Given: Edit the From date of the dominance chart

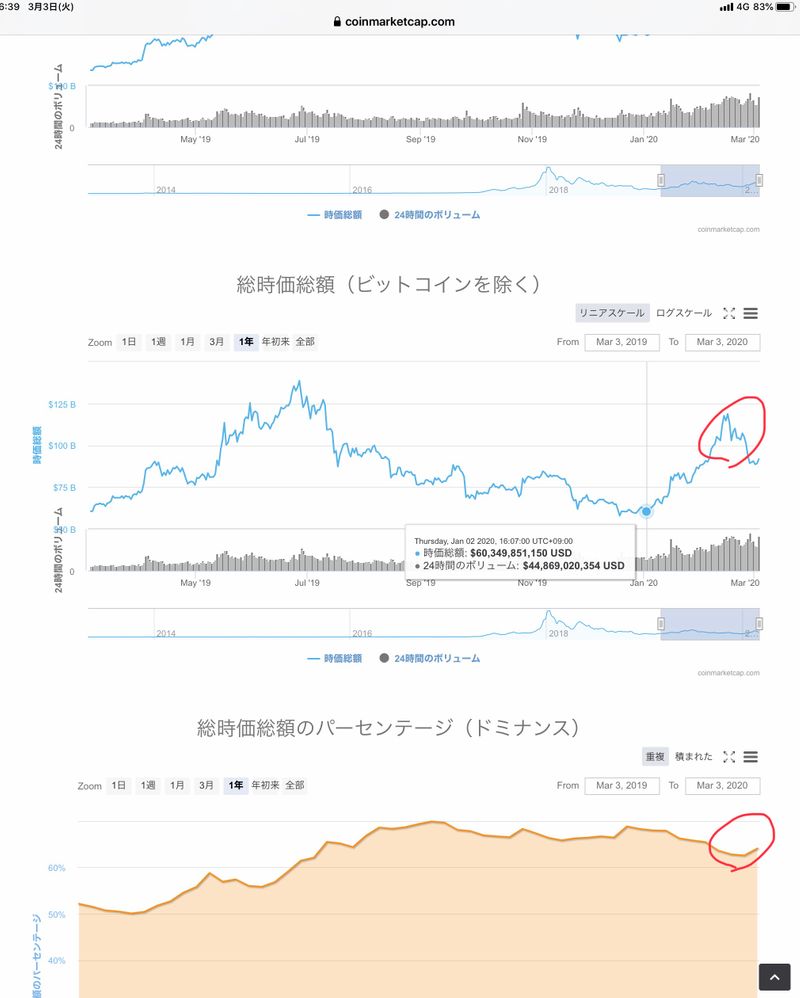Looking at the screenshot, I should click(622, 786).
